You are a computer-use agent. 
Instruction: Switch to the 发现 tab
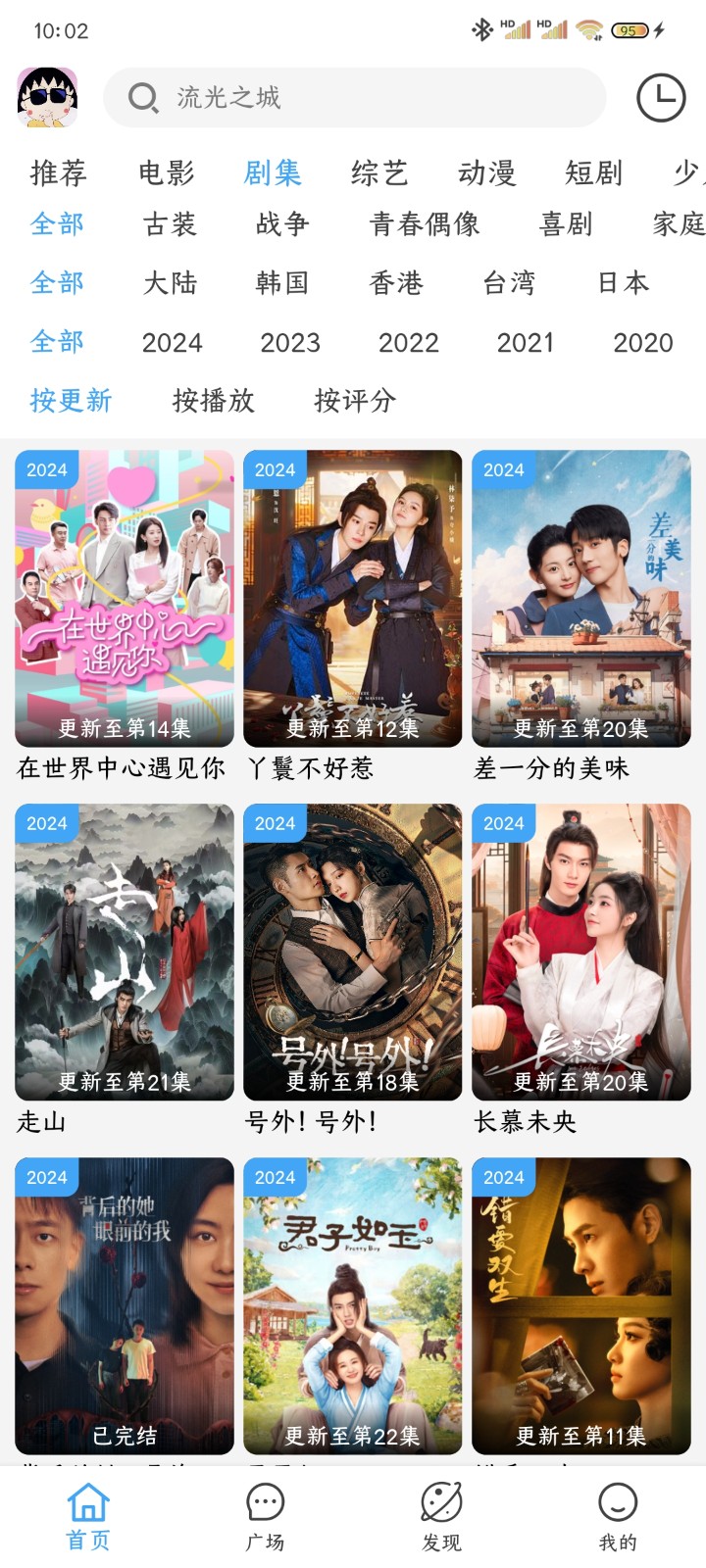(x=441, y=1515)
